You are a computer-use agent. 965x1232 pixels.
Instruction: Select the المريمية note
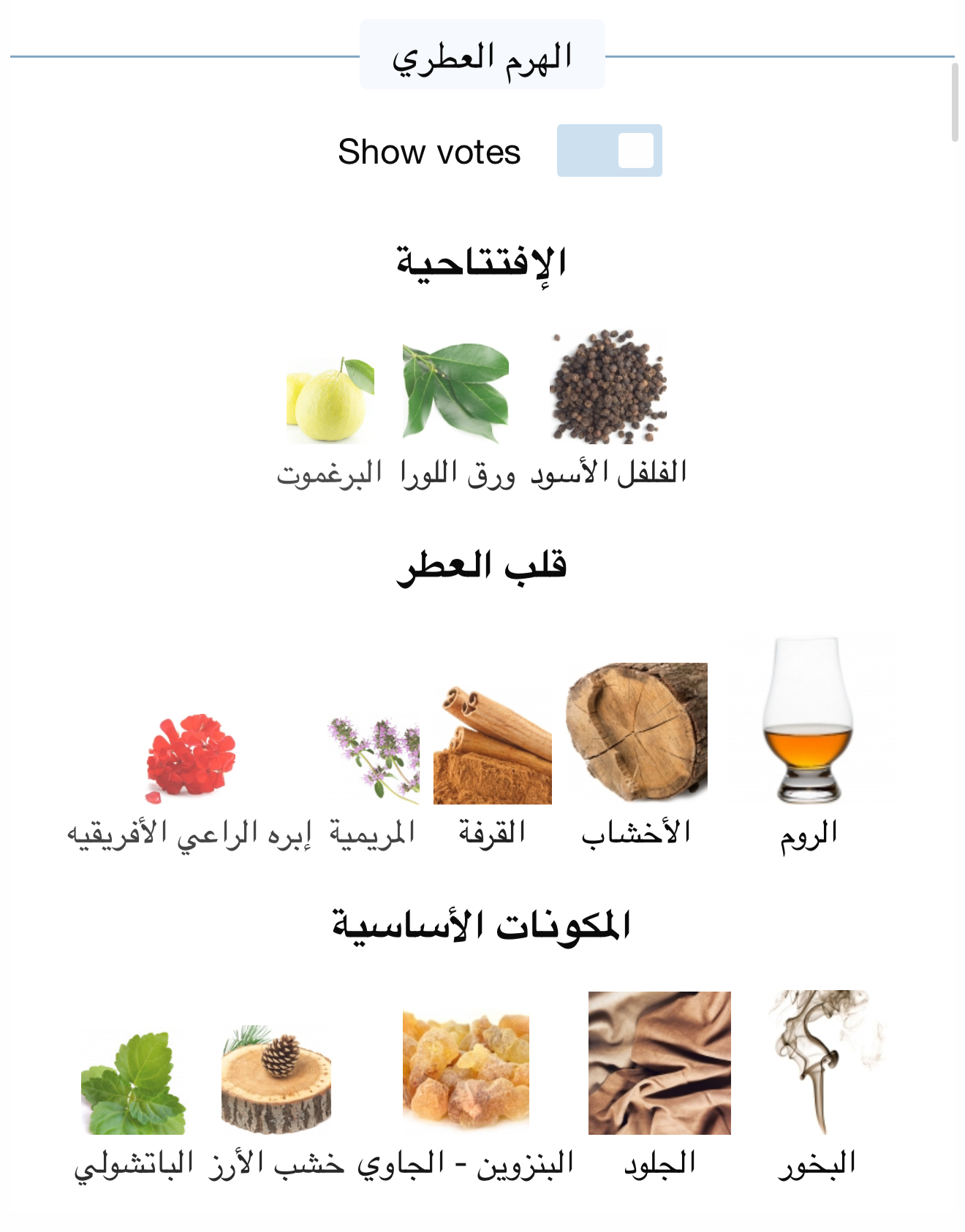[x=373, y=760]
